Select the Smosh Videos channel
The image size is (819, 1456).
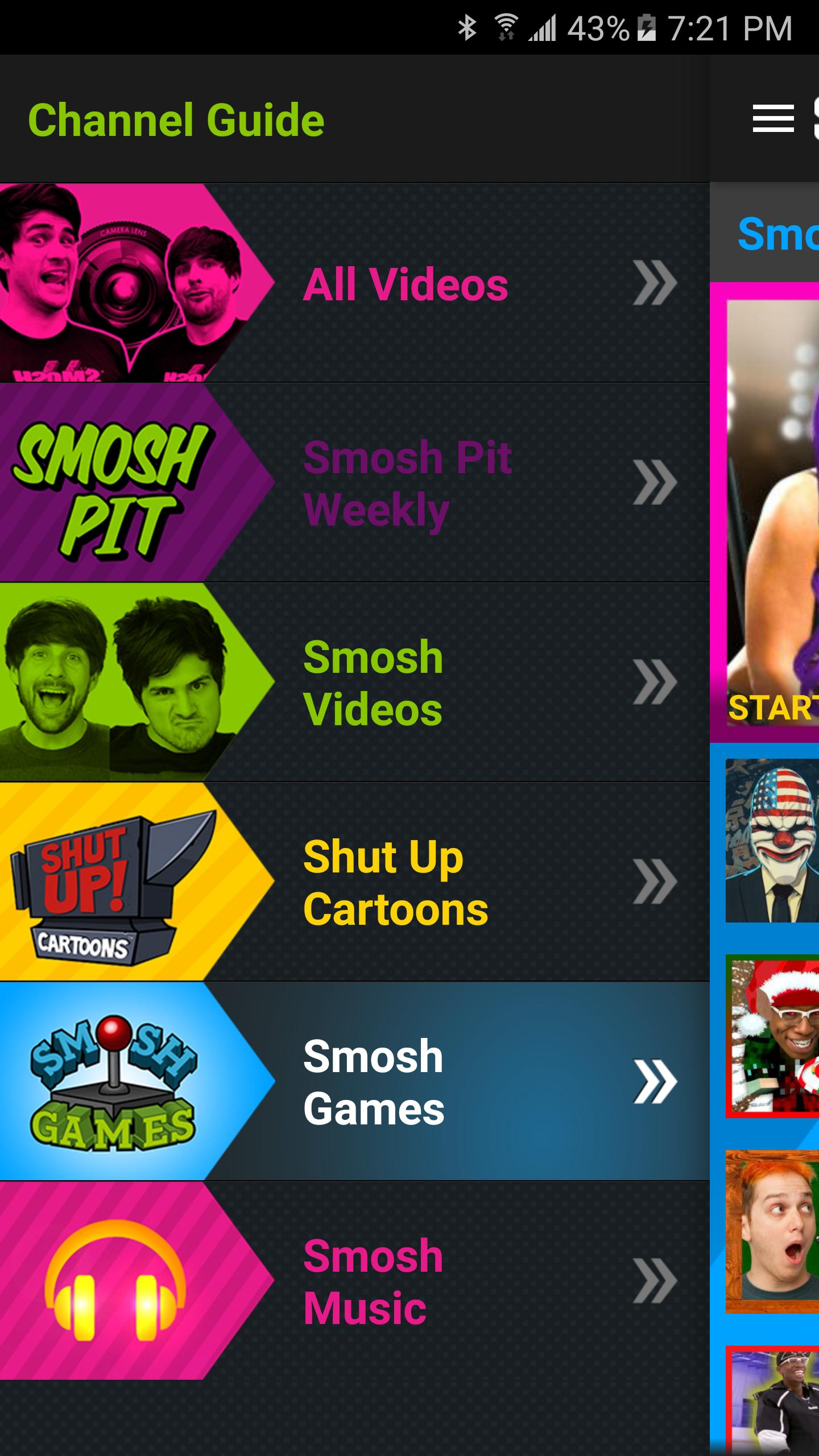(x=373, y=682)
